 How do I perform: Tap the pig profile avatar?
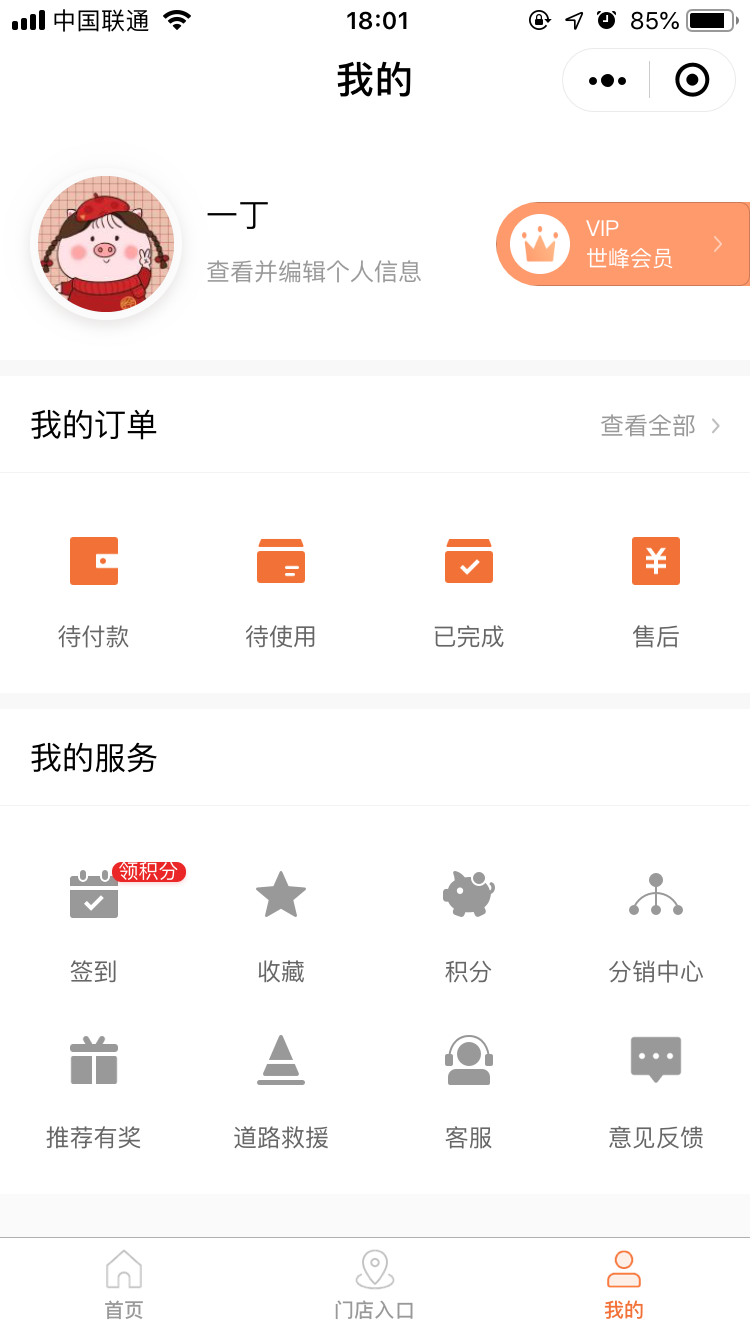pyautogui.click(x=106, y=244)
